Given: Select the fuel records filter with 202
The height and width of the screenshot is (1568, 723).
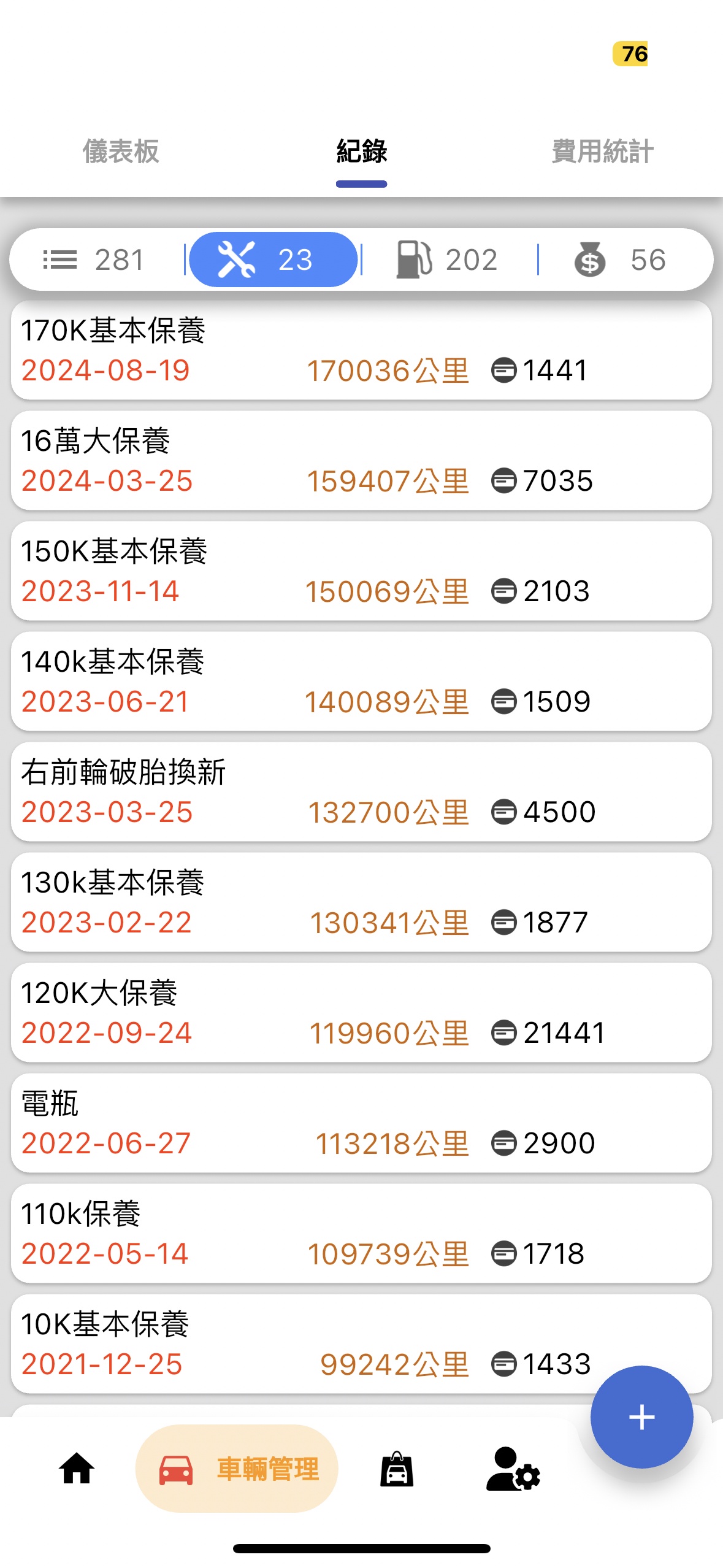Looking at the screenshot, I should [x=448, y=259].
